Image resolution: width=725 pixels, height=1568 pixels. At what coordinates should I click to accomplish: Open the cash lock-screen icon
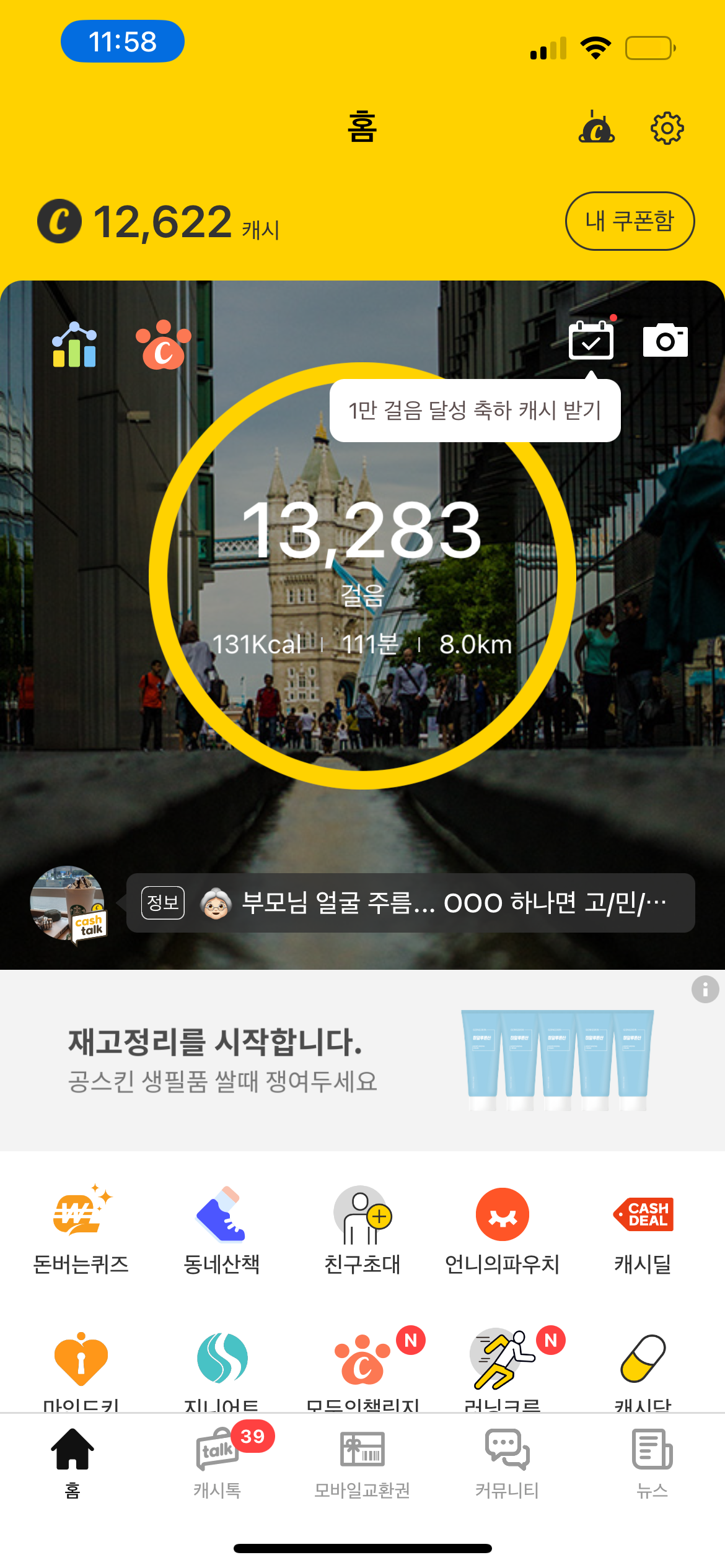[x=596, y=128]
